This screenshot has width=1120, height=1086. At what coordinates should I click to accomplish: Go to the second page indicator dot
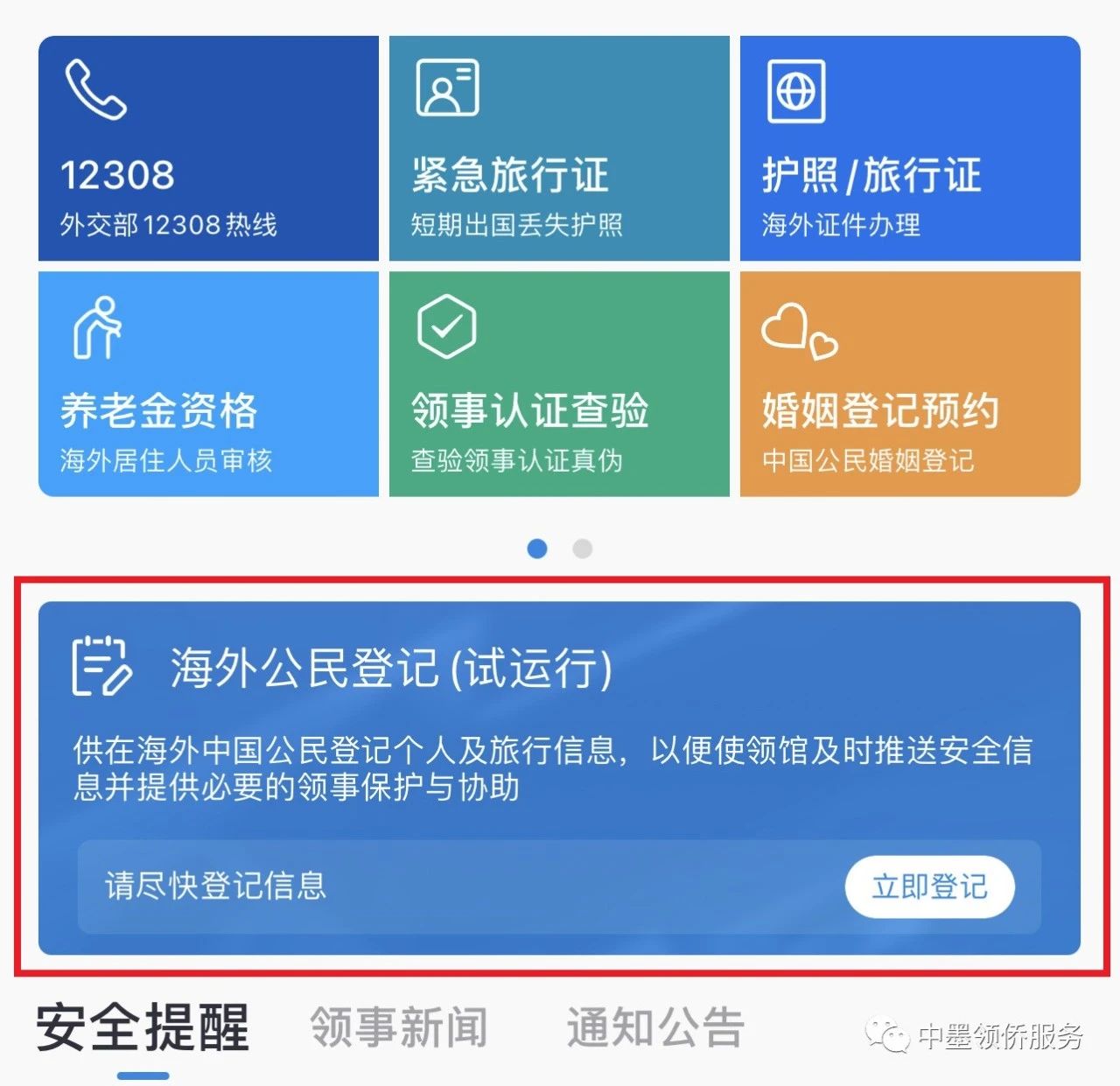582,549
